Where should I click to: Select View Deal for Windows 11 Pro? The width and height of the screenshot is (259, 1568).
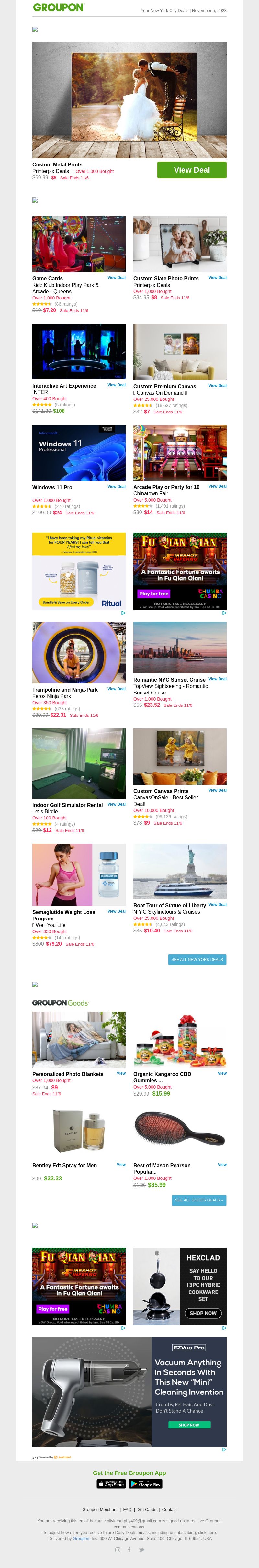(116, 486)
